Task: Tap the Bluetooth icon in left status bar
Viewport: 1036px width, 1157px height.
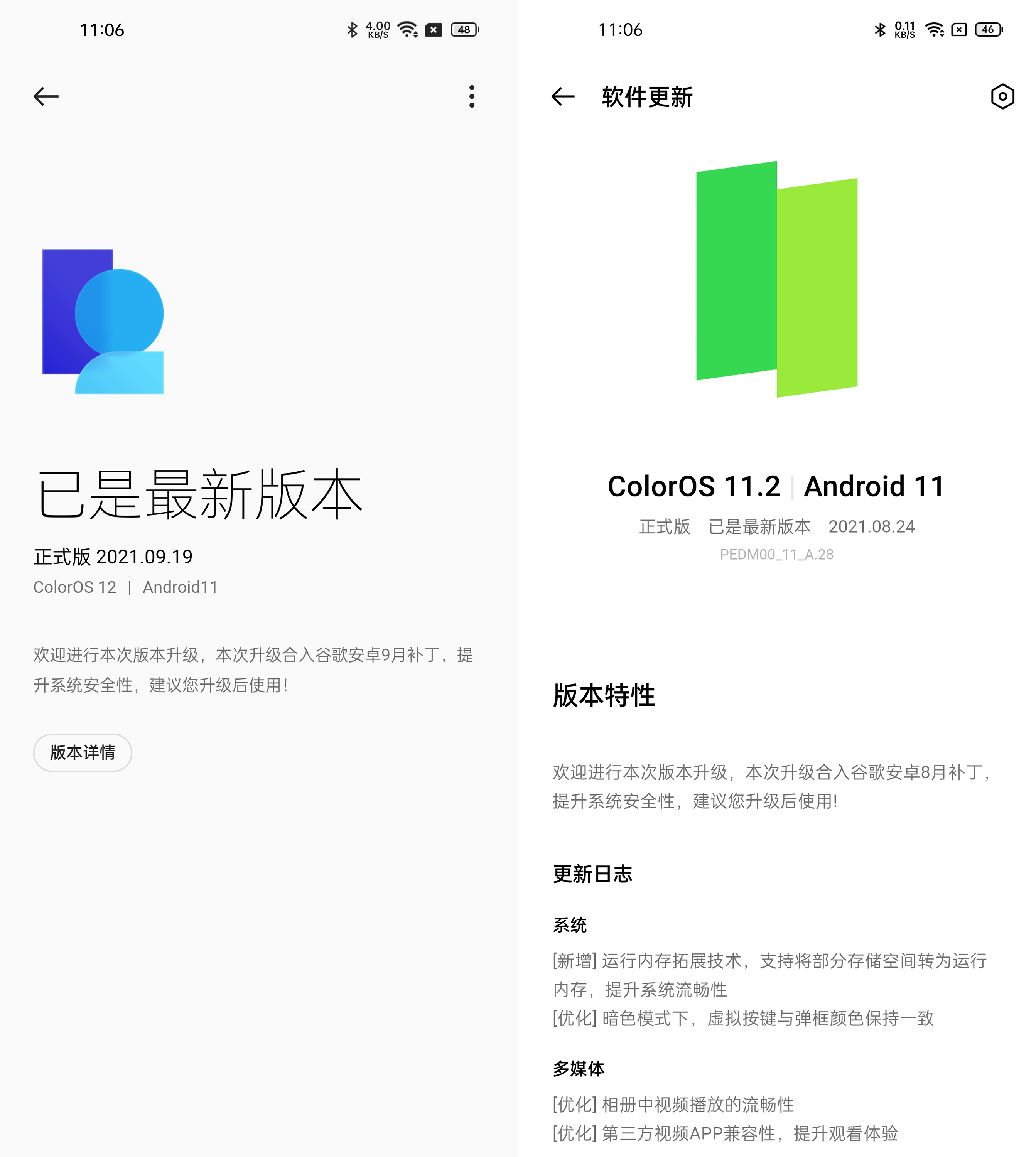Action: [x=353, y=30]
